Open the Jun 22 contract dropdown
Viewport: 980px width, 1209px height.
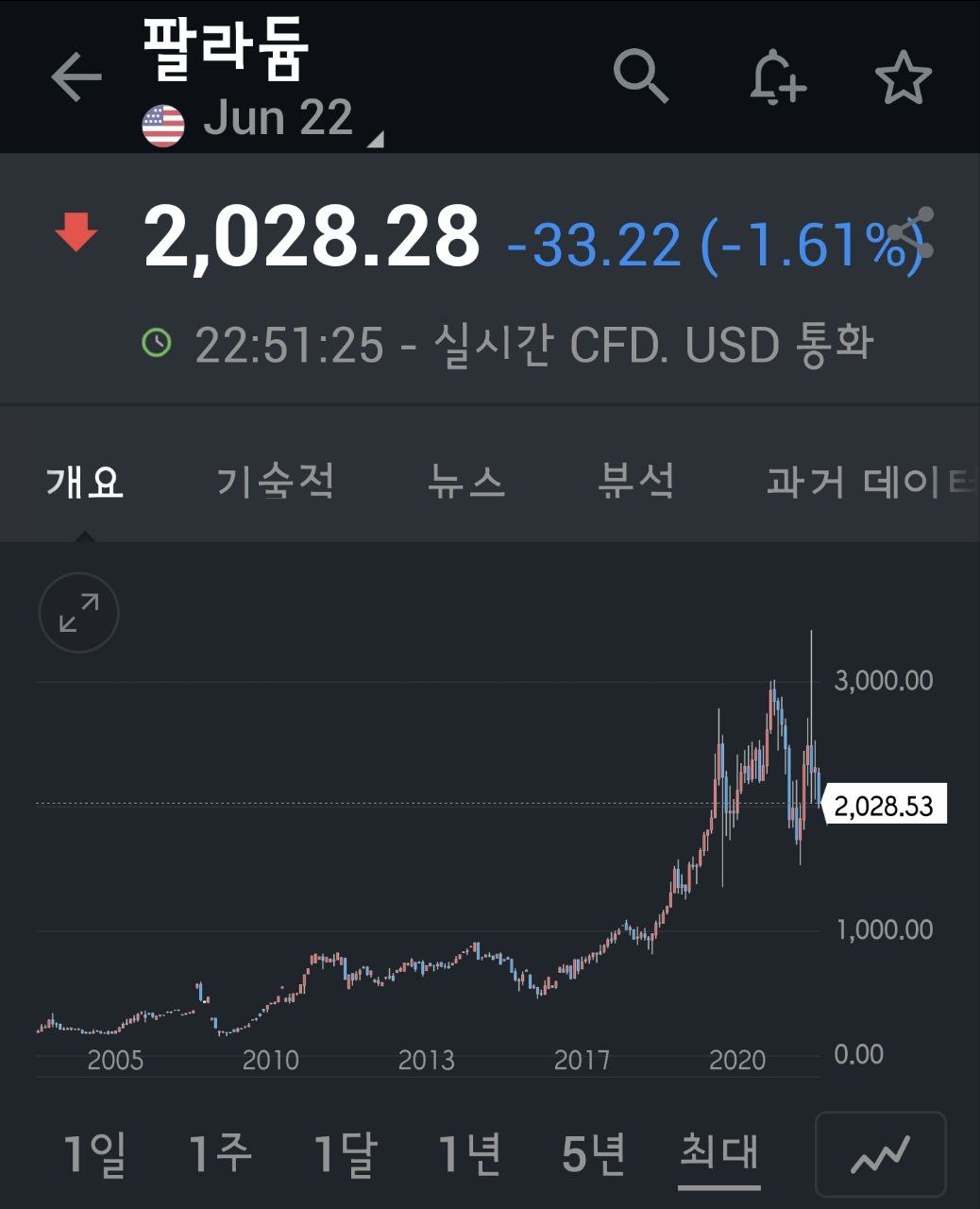click(262, 120)
